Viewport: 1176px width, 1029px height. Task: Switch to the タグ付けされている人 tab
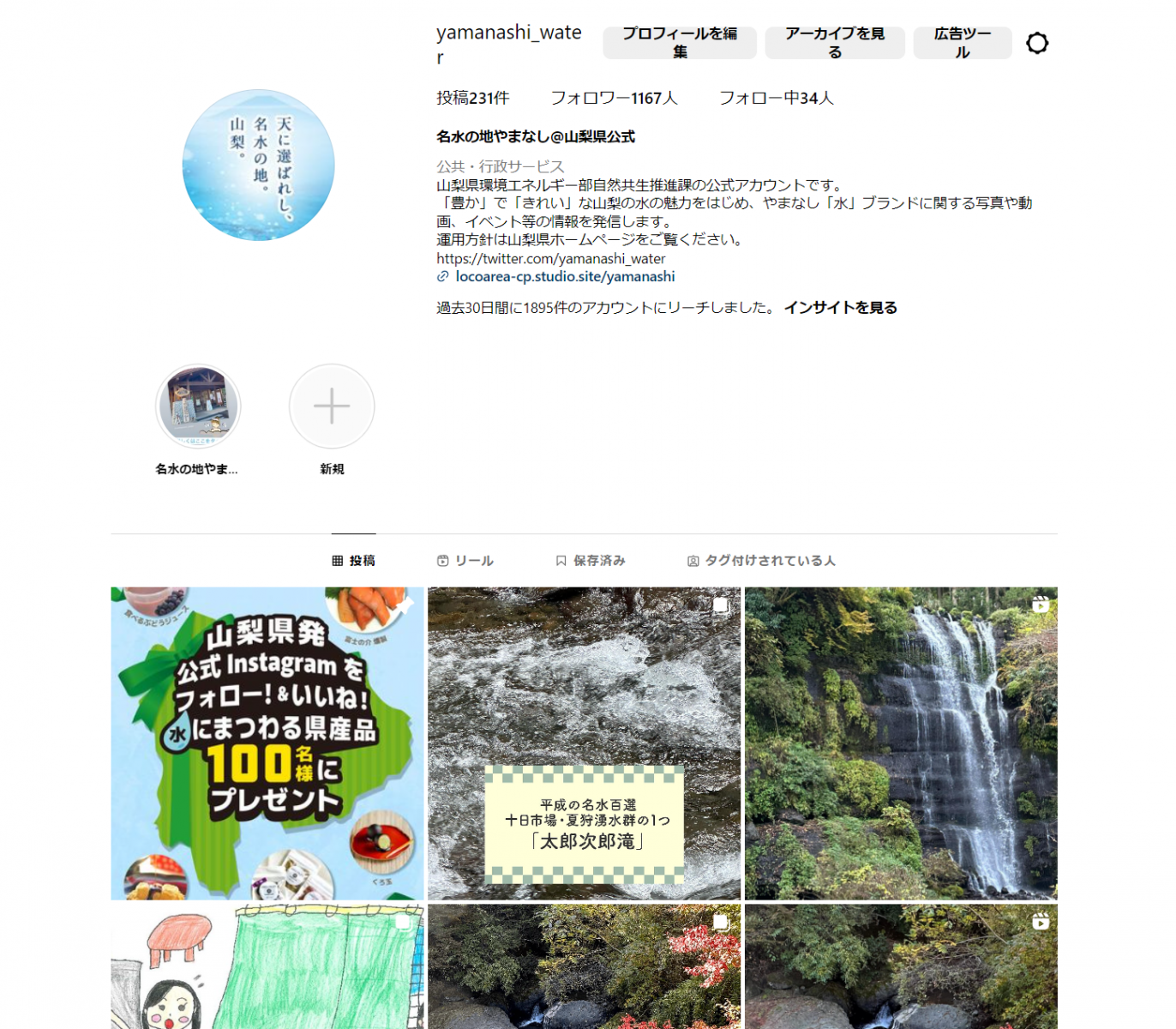coord(761,561)
